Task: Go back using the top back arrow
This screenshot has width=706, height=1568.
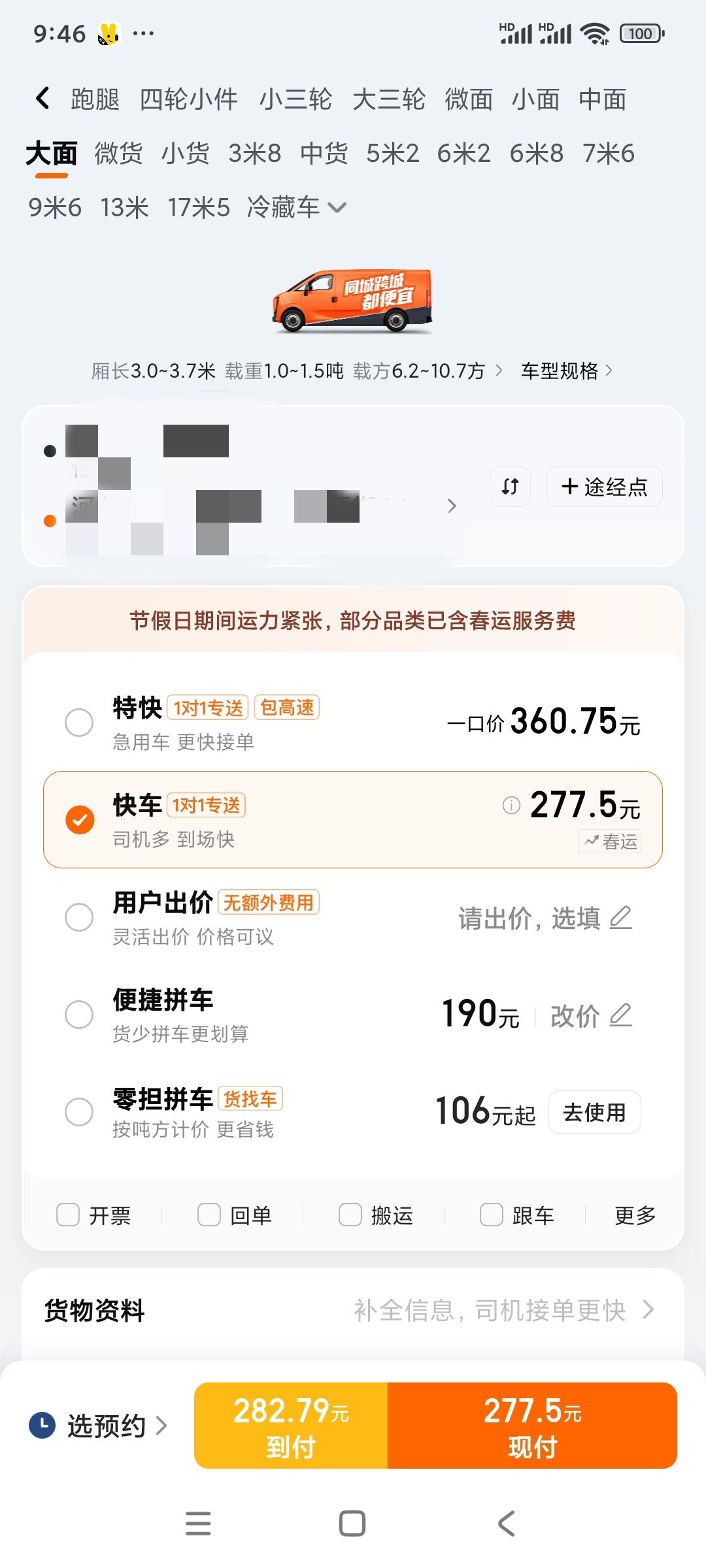Action: coord(43,99)
